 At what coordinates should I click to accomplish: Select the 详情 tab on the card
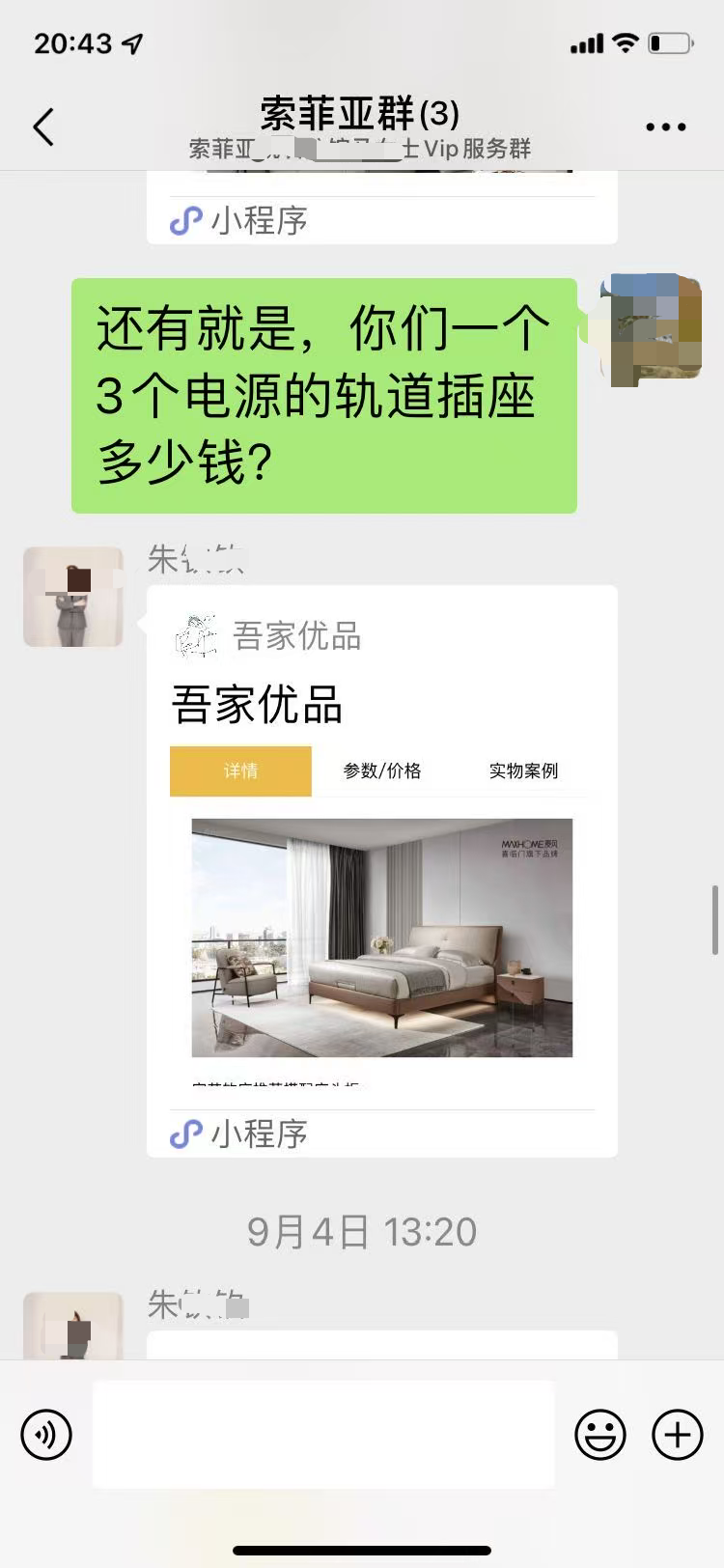(240, 770)
